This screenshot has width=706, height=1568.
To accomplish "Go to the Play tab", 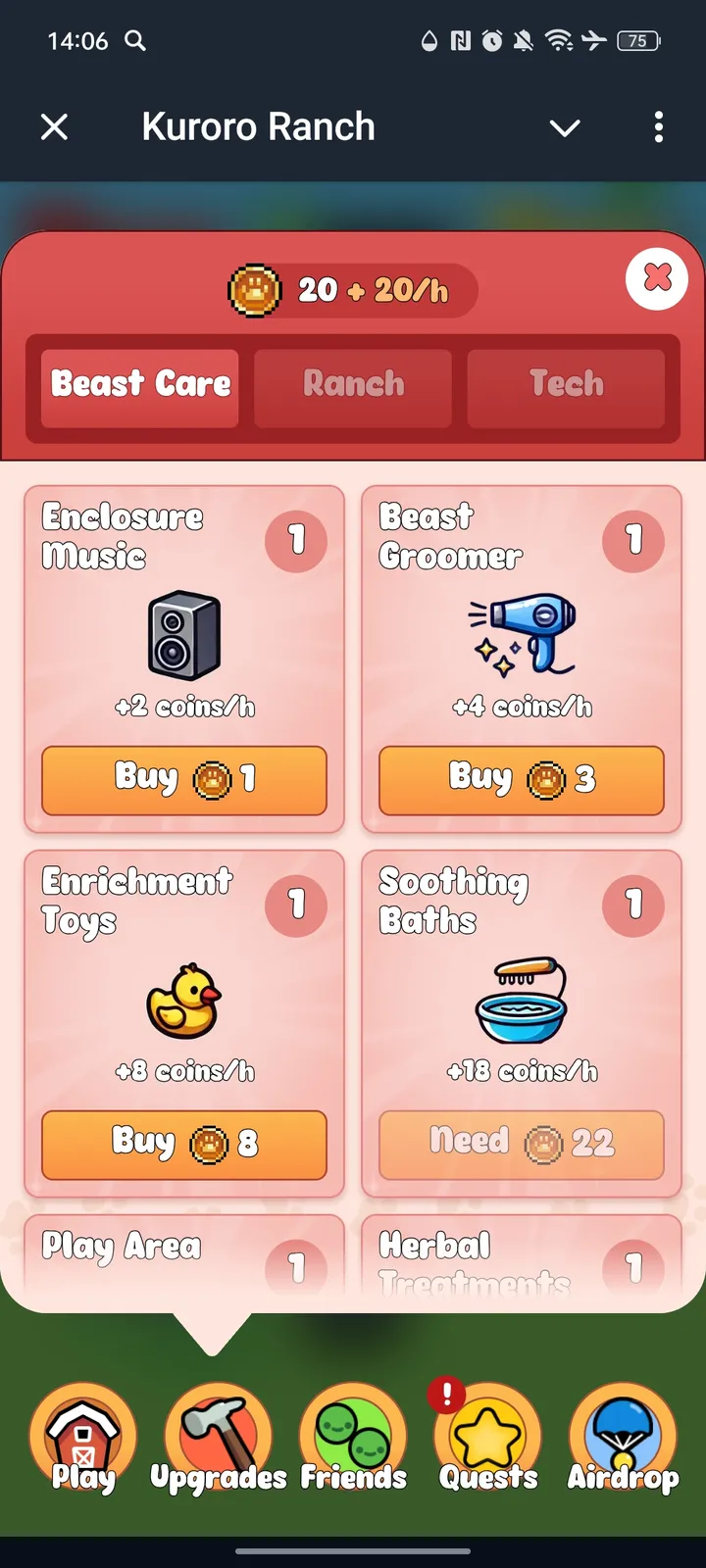I will pos(83,1441).
